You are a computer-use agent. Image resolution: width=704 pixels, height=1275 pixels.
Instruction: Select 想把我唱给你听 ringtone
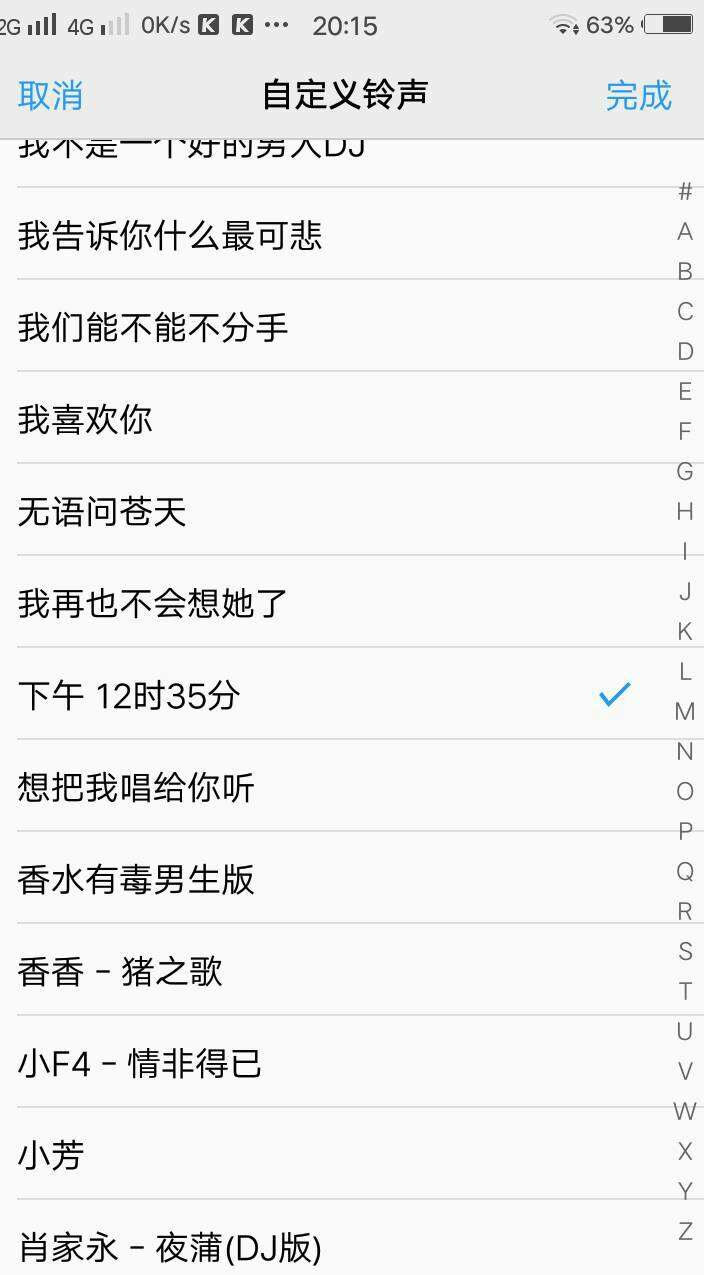coord(340,787)
